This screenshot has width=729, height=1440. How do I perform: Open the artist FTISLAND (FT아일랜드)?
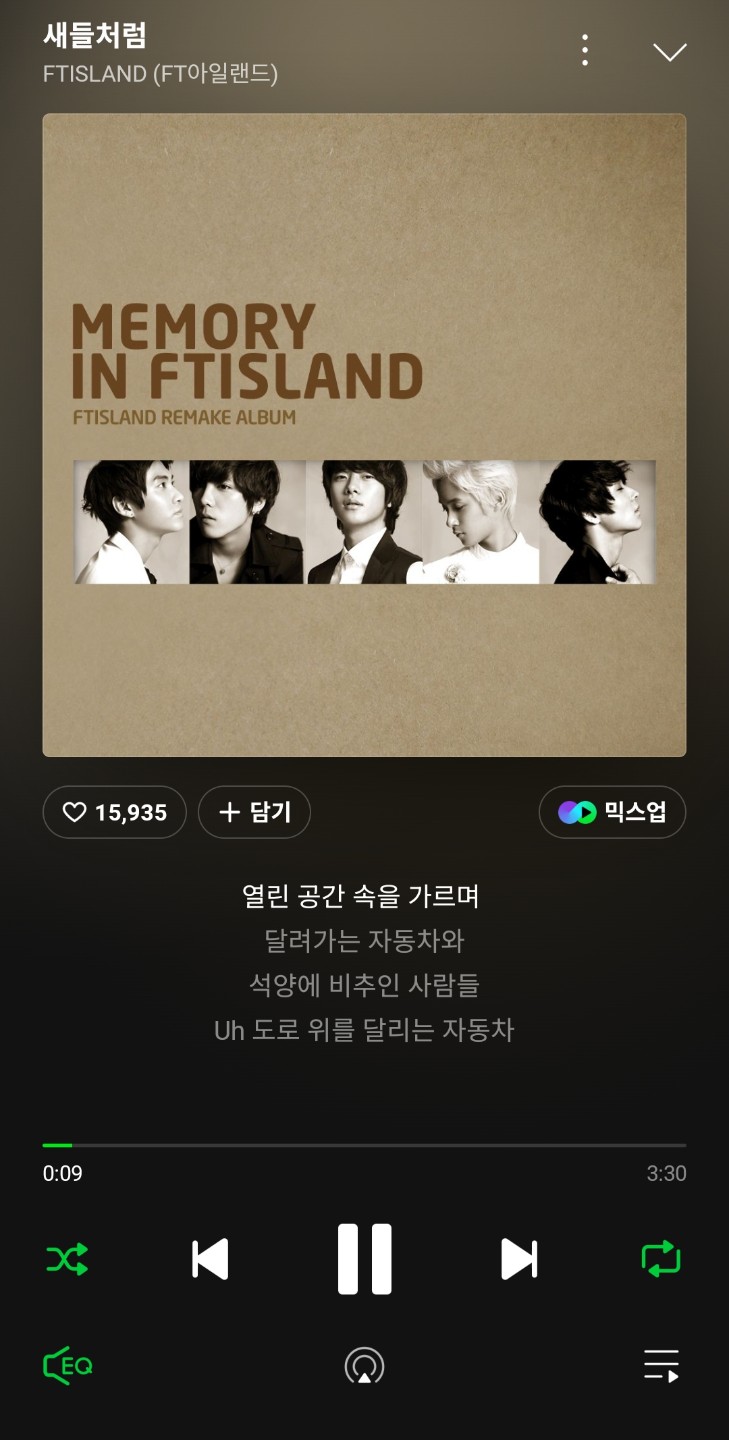click(160, 74)
